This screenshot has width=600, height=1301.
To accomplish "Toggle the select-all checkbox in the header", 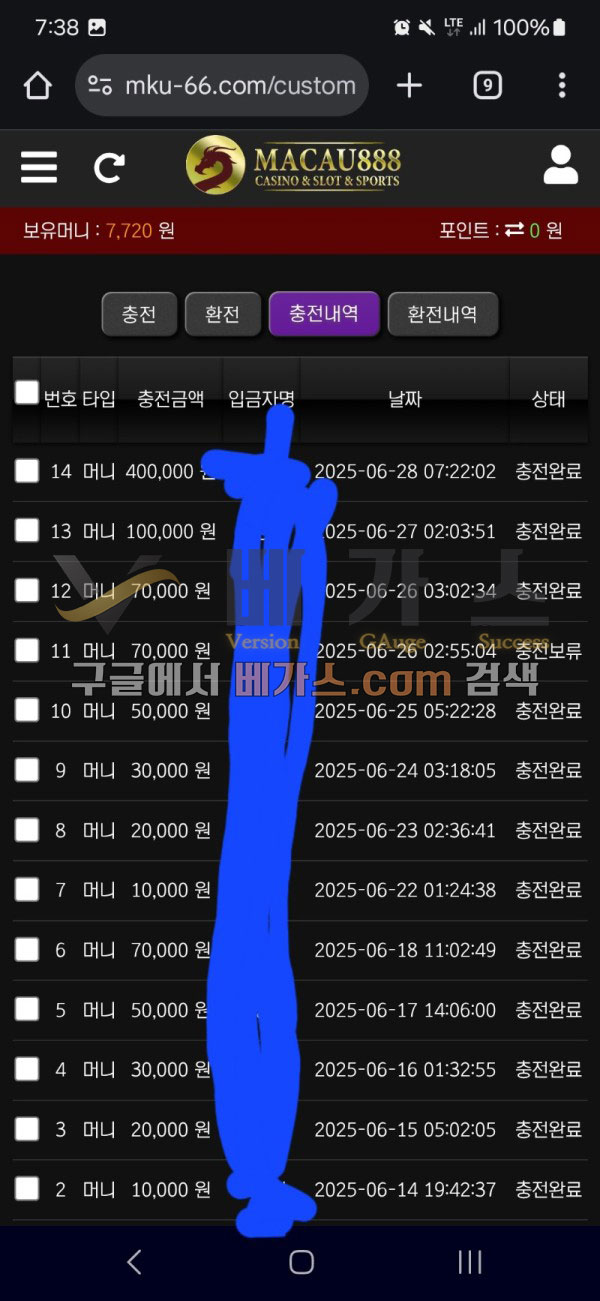I will click(27, 392).
